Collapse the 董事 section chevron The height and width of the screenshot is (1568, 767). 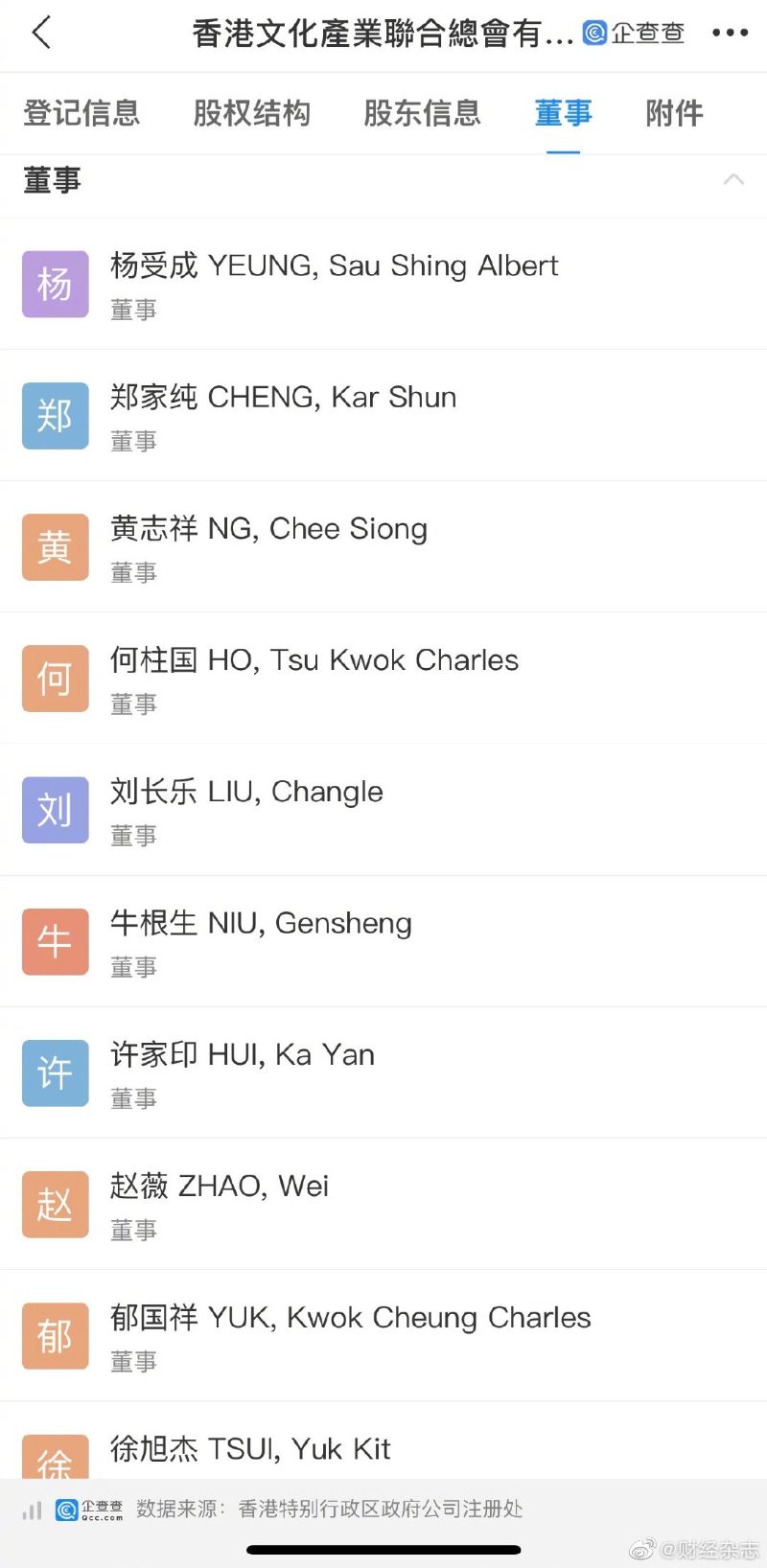[x=733, y=180]
